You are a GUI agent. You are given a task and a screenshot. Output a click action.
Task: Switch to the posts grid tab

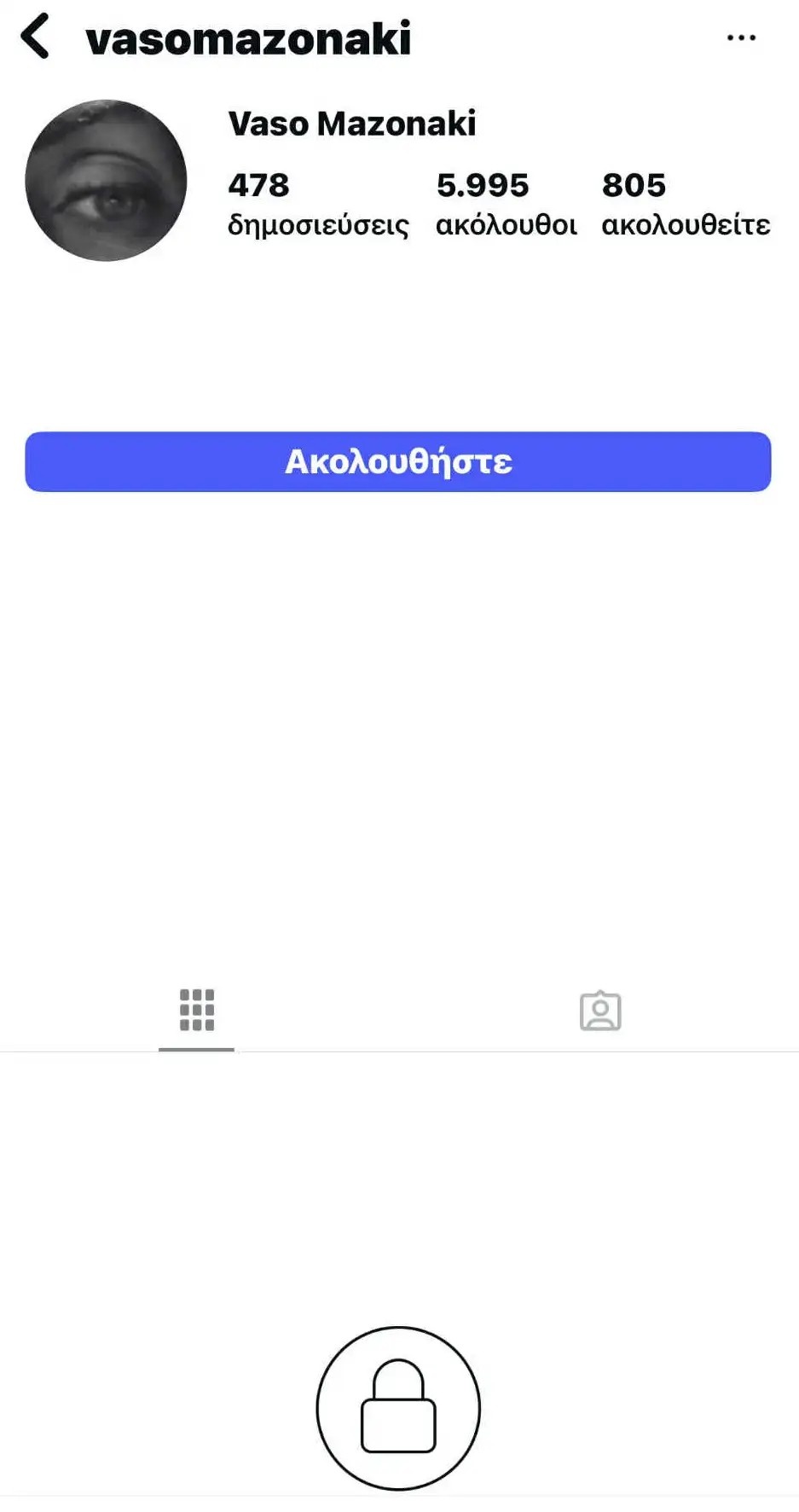tap(196, 1011)
